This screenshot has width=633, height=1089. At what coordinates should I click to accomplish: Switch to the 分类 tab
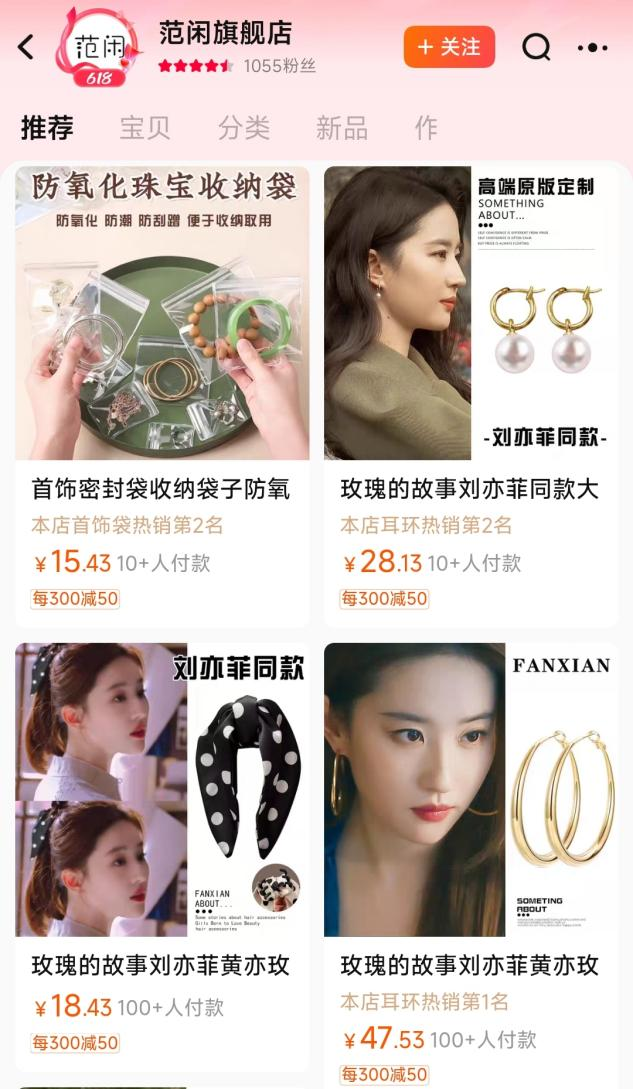pyautogui.click(x=244, y=128)
